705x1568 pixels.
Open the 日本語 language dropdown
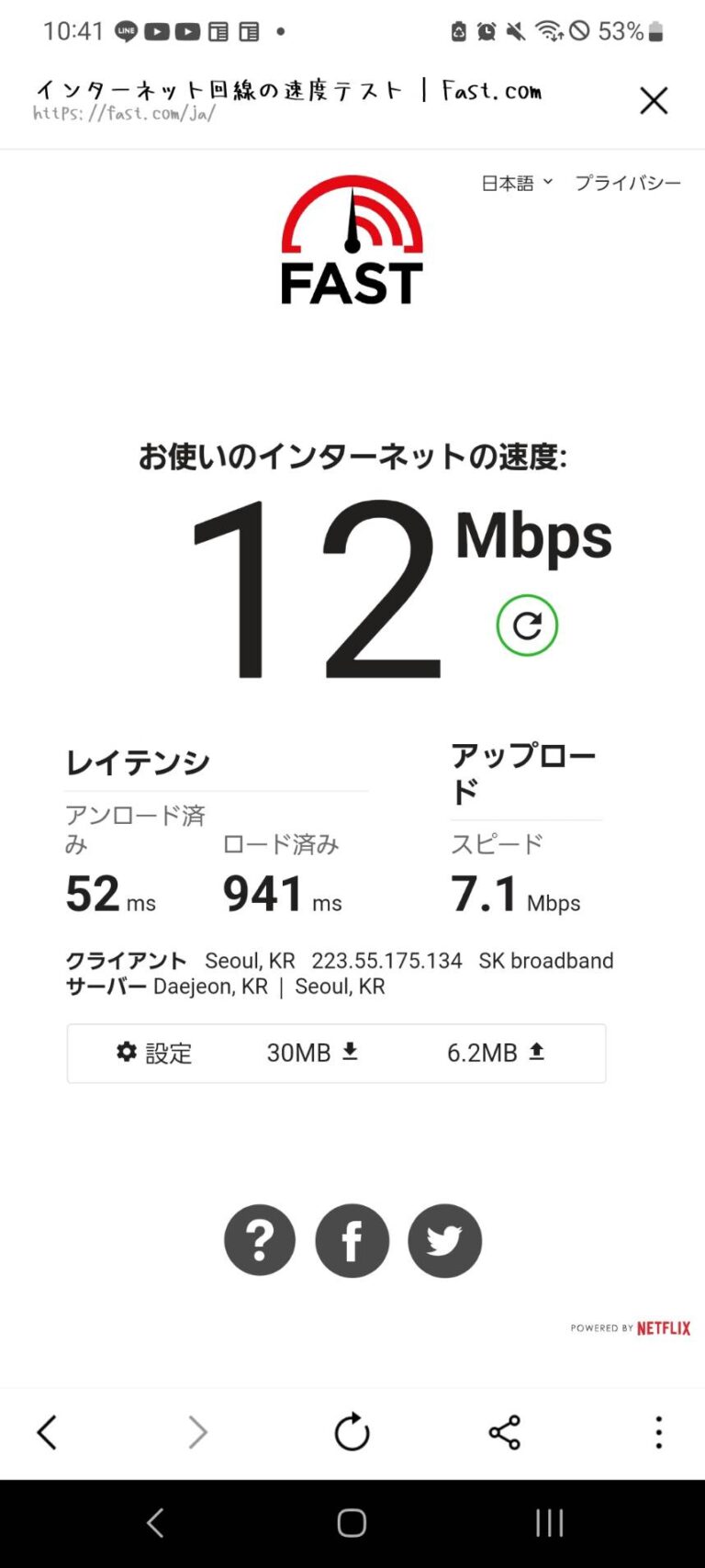517,183
